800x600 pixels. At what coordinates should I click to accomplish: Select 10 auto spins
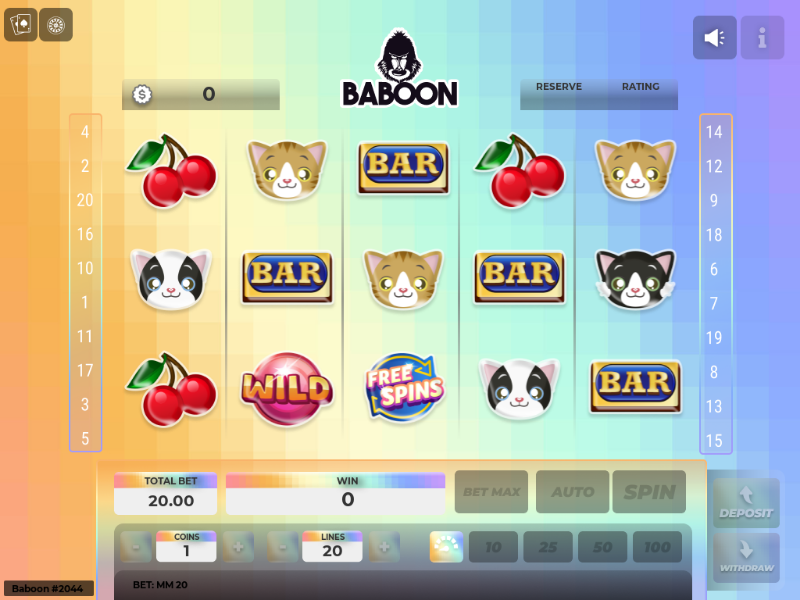pos(493,547)
